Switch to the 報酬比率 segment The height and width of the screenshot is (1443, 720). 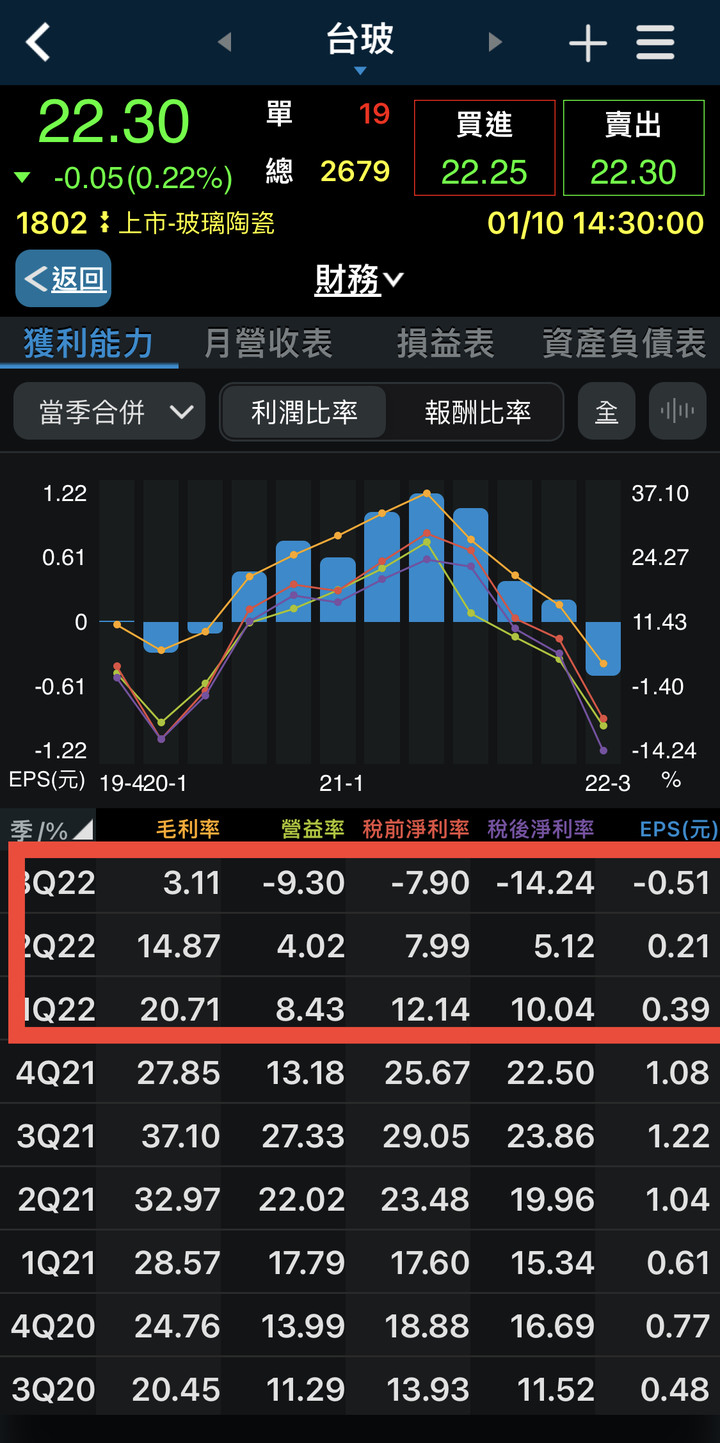(478, 412)
